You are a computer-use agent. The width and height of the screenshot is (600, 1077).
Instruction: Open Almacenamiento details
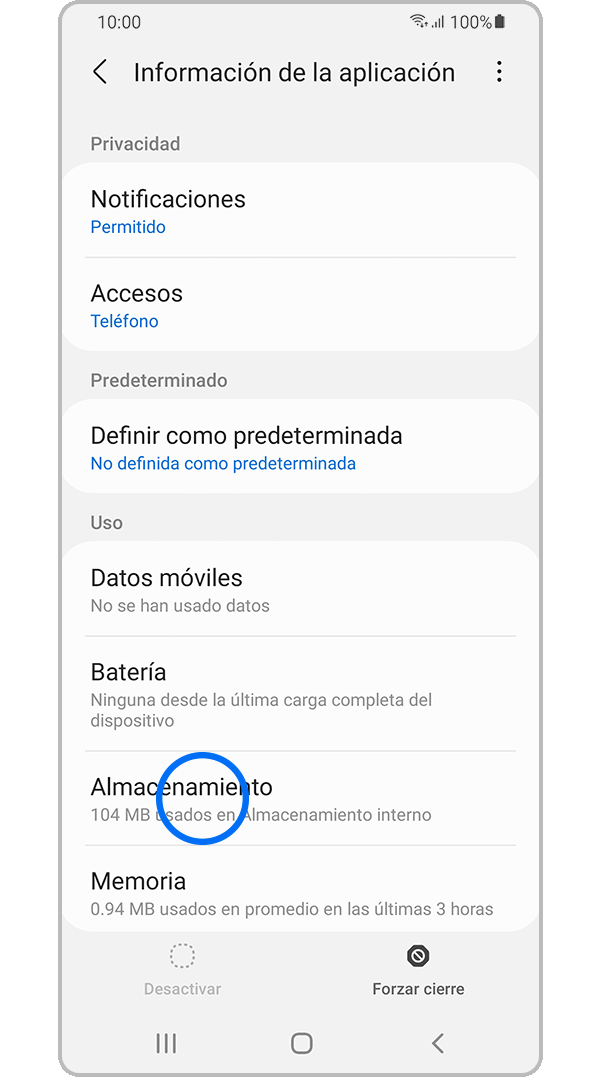[300, 799]
